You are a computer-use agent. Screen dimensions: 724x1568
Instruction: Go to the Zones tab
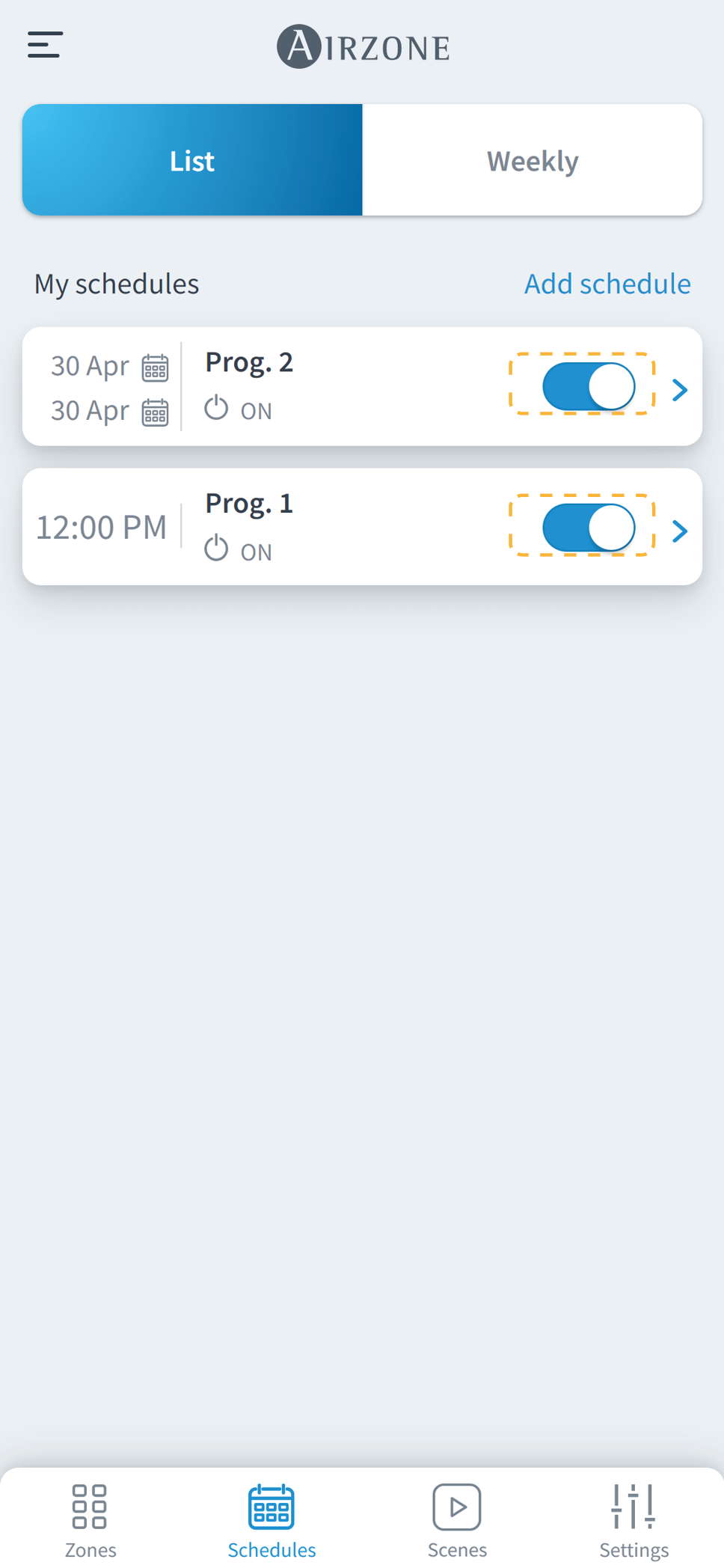click(90, 1519)
